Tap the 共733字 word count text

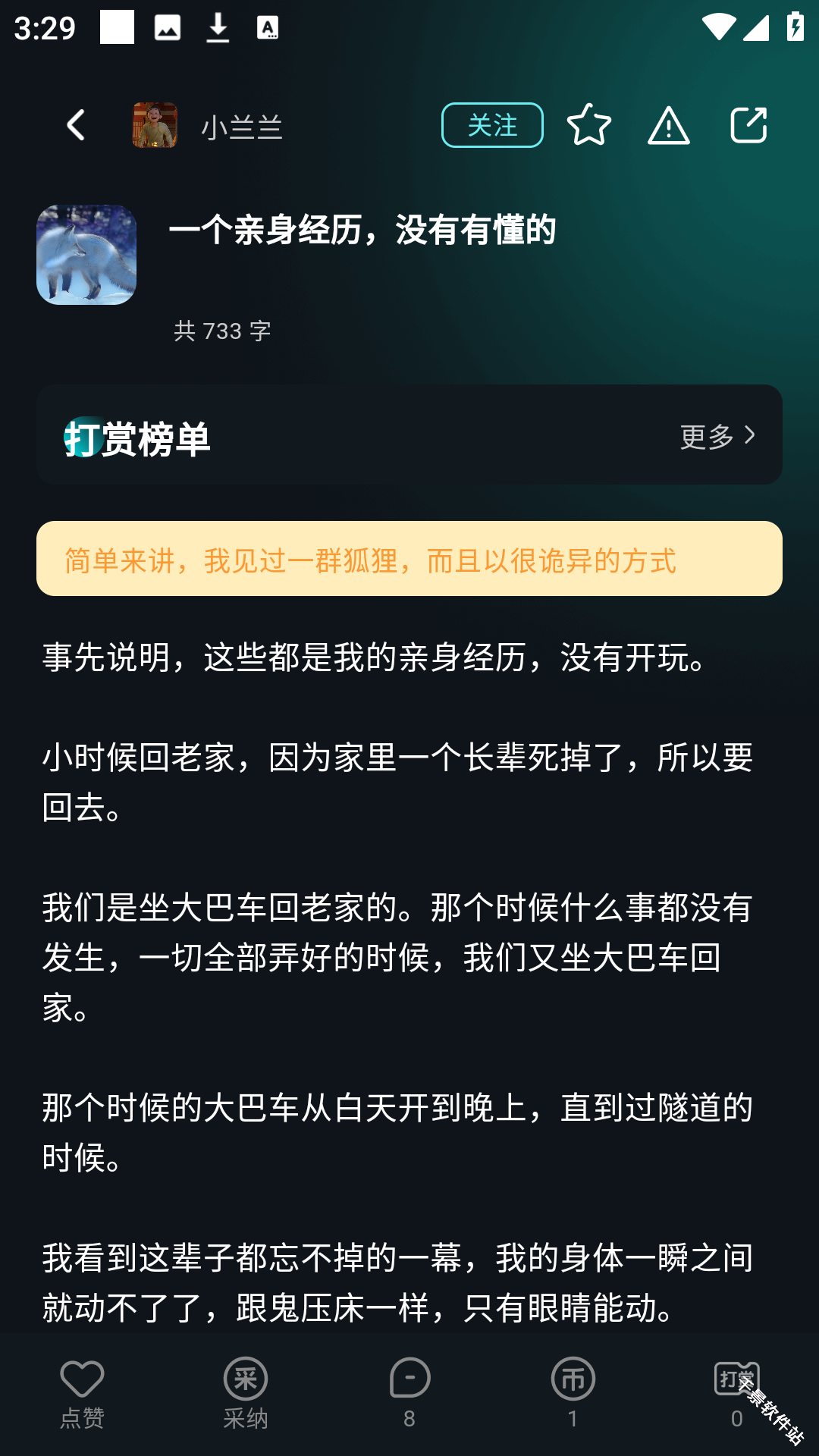click(x=223, y=330)
